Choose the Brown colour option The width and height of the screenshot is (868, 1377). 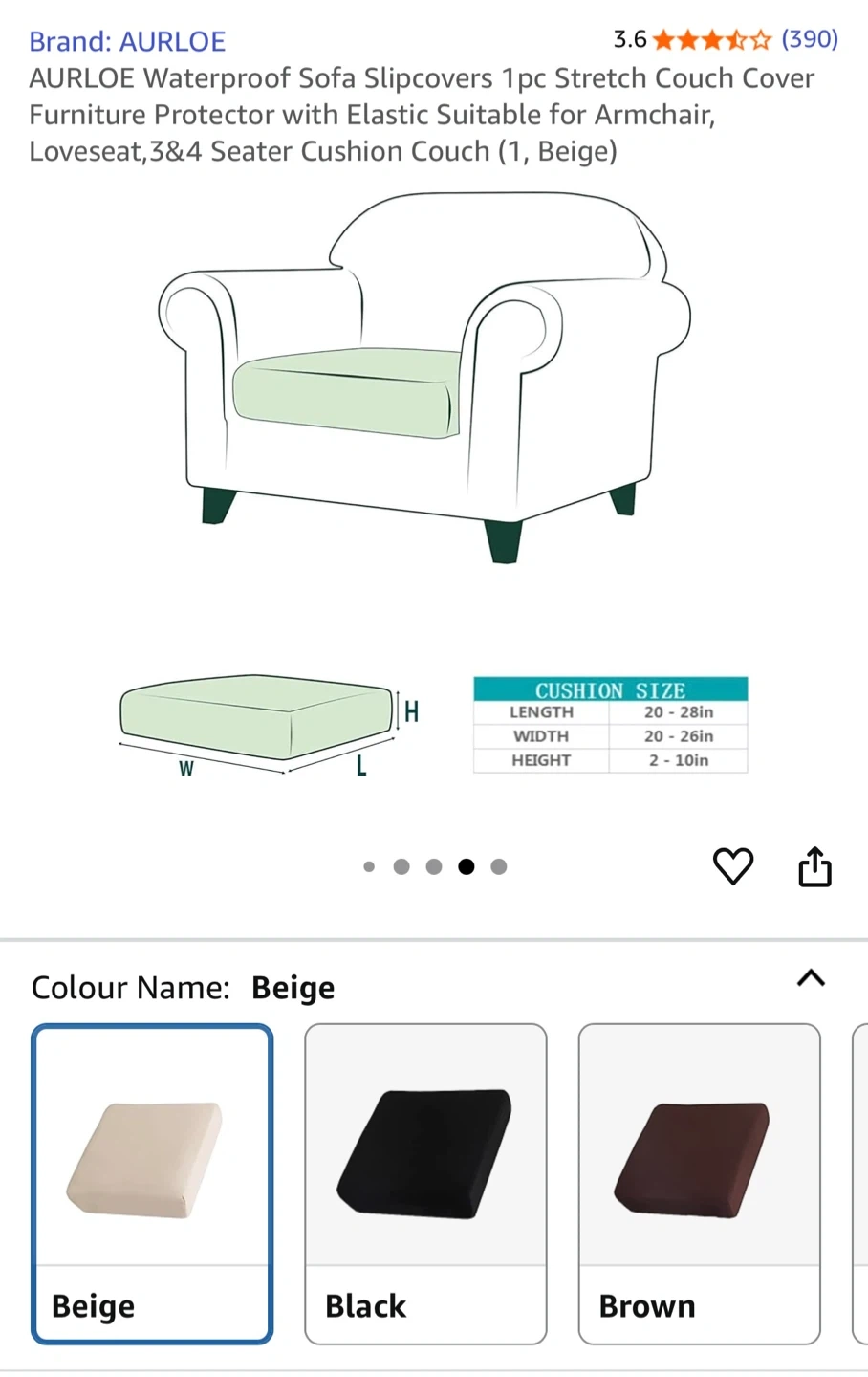(699, 1184)
